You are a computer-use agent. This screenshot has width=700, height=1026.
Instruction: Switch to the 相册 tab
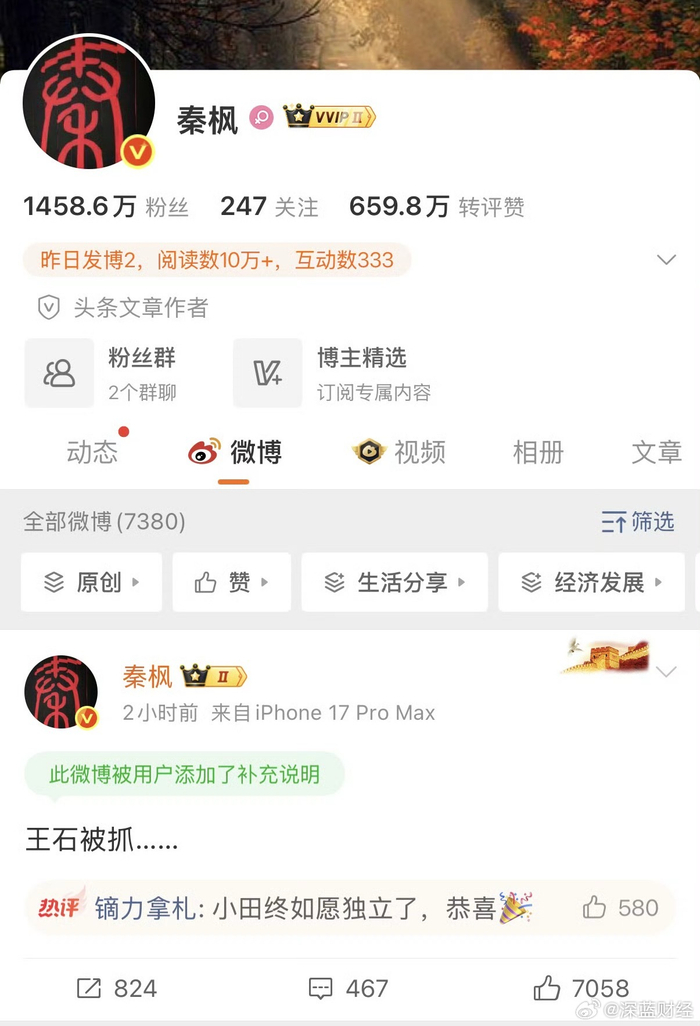tap(538, 452)
